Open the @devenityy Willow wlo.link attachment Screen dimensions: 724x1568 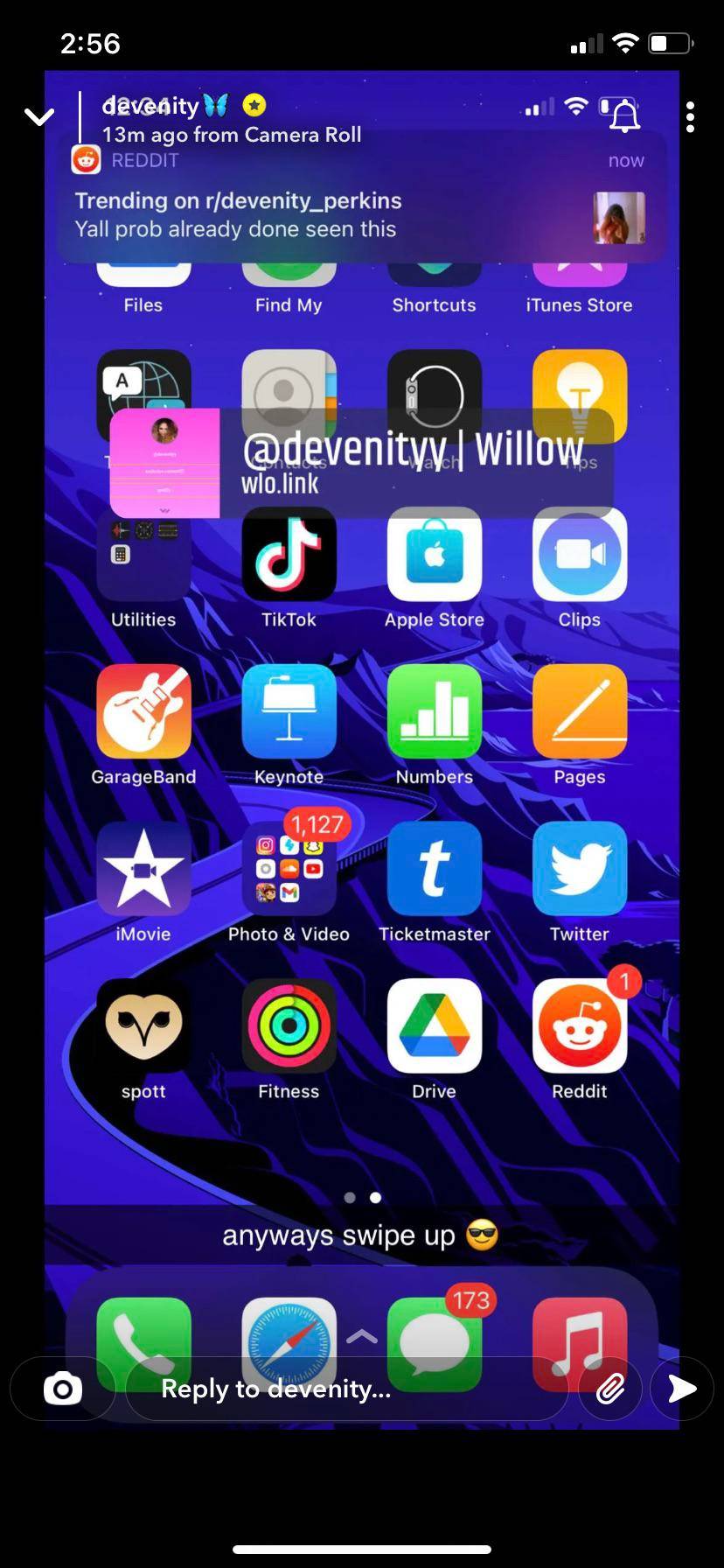click(361, 463)
